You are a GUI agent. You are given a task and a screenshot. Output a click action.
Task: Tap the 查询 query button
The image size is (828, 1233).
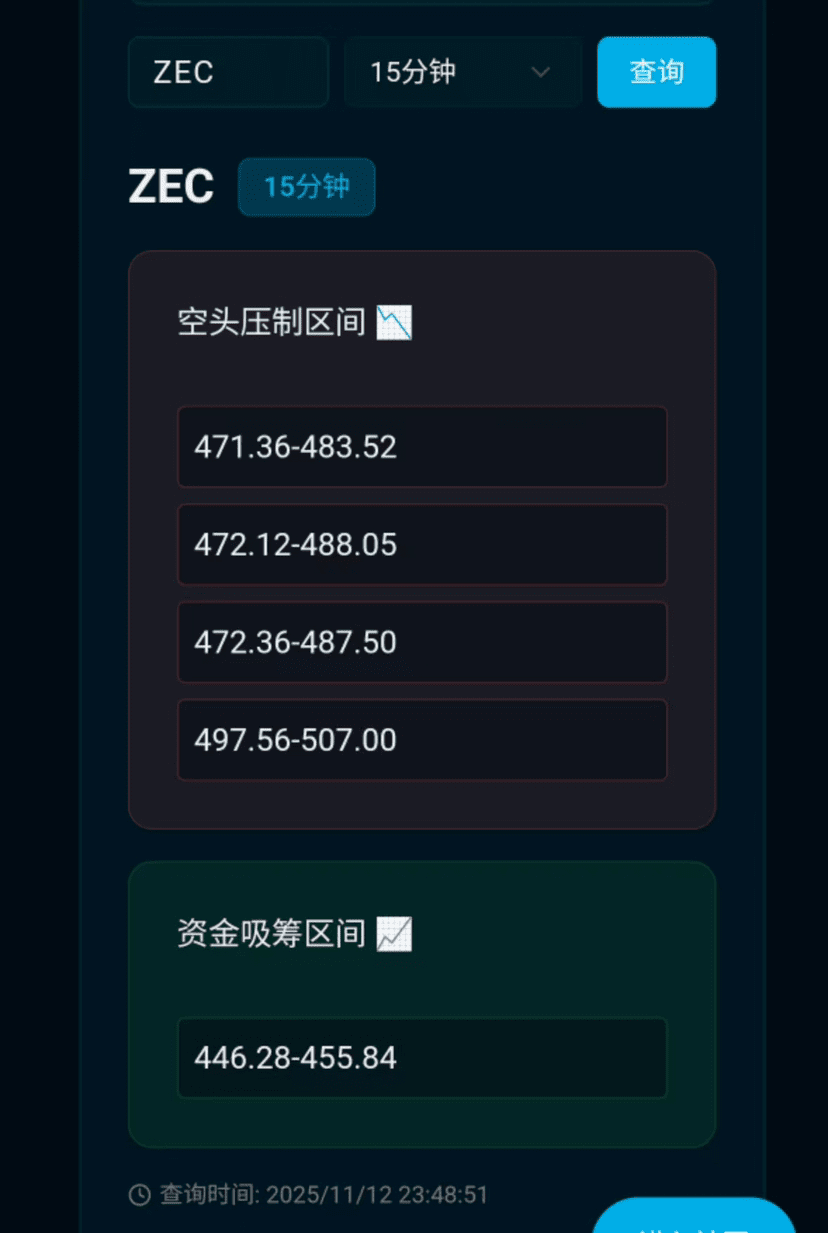coord(656,72)
